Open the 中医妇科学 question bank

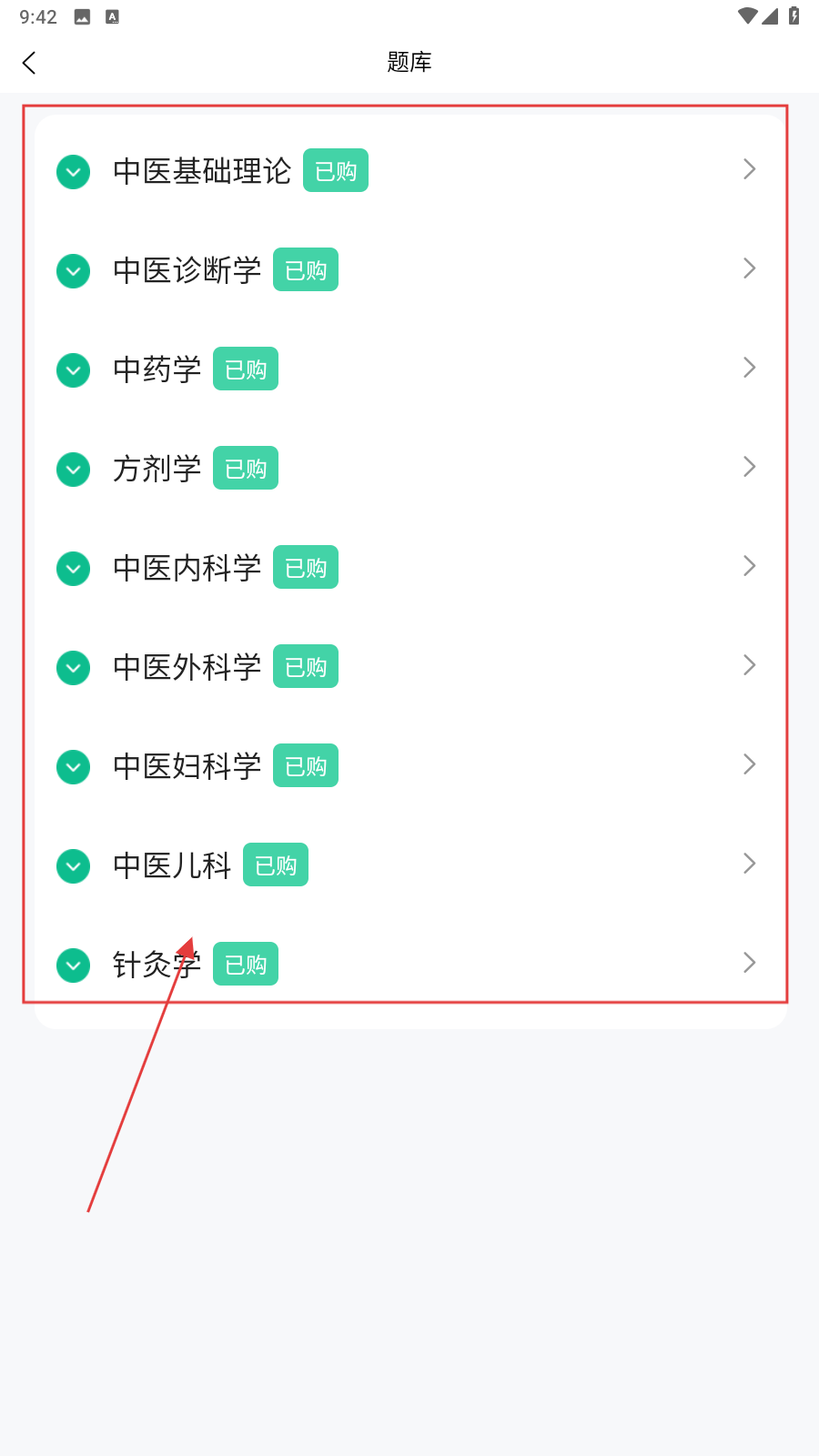187,766
